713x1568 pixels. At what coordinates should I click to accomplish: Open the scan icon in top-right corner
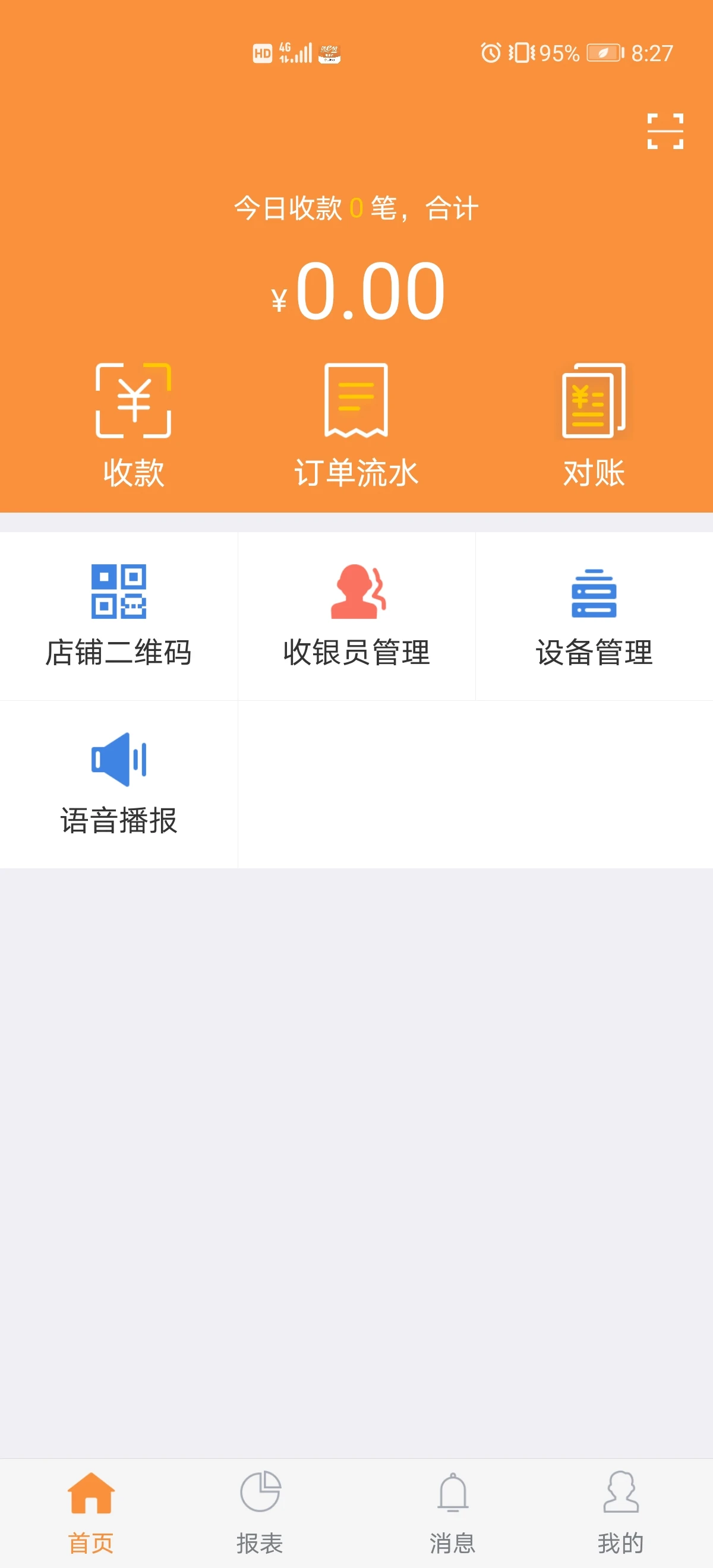(x=665, y=131)
